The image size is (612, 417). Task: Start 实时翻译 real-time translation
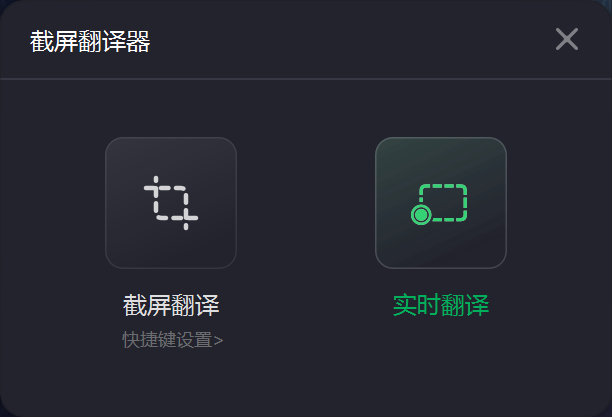441,203
